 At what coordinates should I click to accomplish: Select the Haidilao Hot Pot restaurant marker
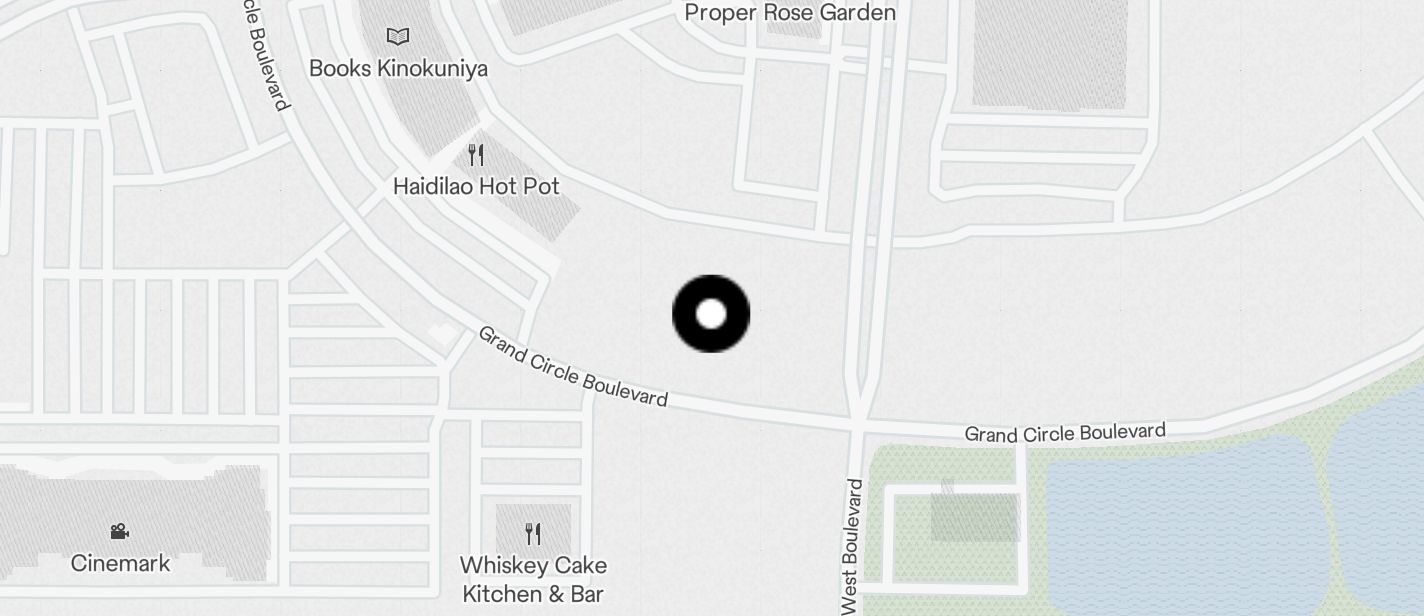tap(476, 156)
